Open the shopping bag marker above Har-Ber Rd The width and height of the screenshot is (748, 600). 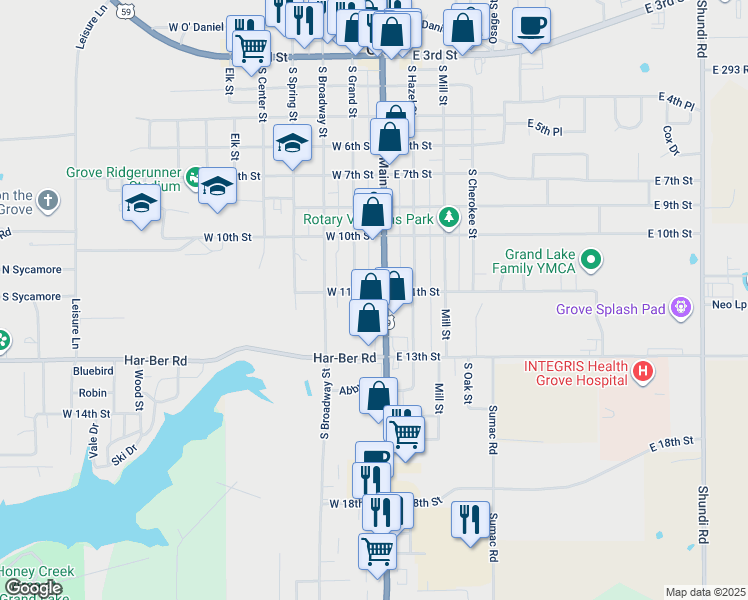[368, 319]
